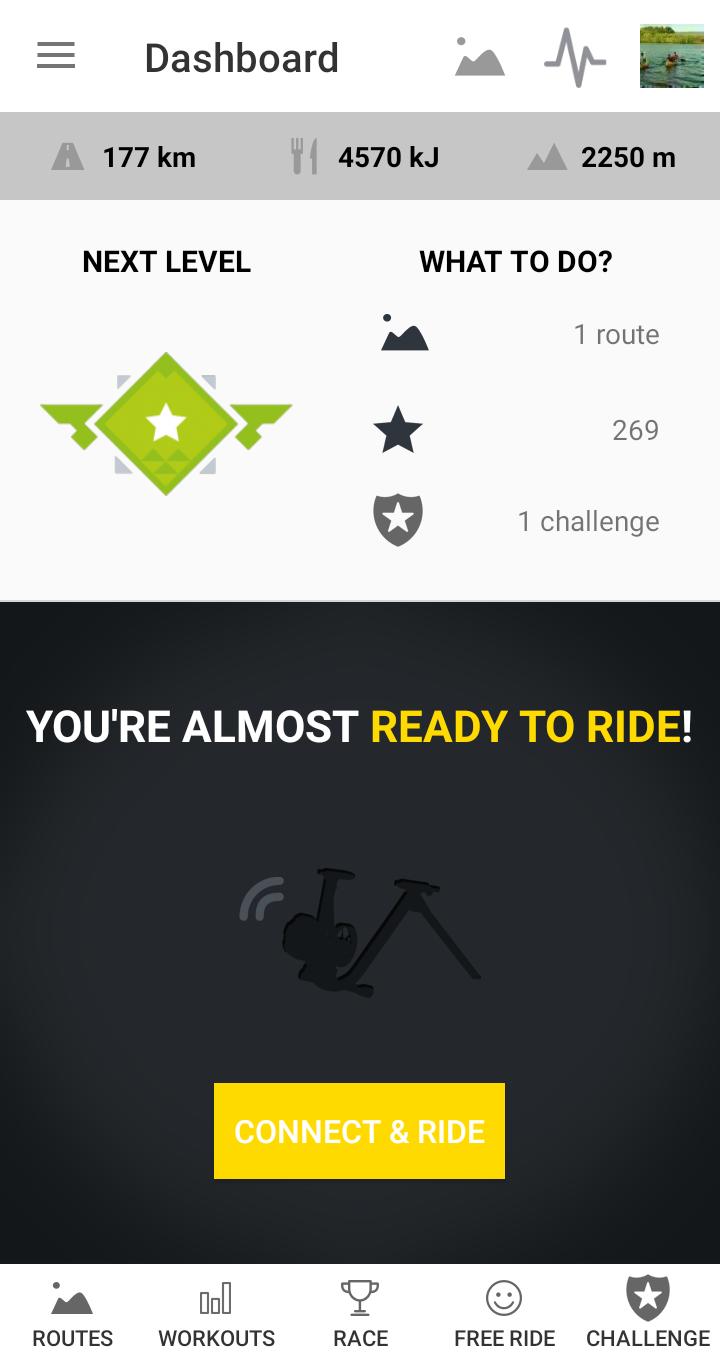
Task: Open the profile photo in the top bar
Action: [671, 57]
